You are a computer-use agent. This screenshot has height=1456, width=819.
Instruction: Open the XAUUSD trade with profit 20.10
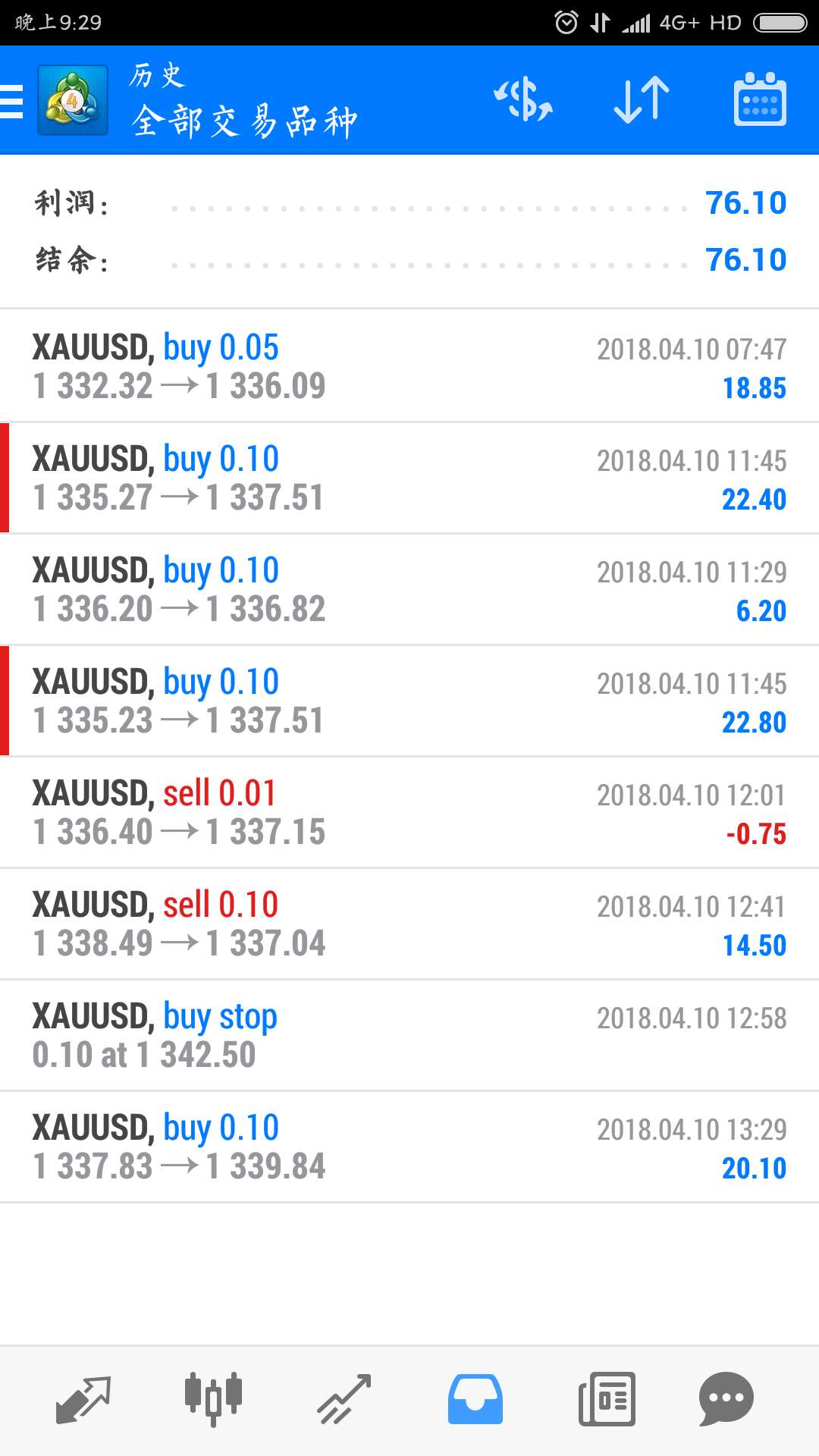409,1147
